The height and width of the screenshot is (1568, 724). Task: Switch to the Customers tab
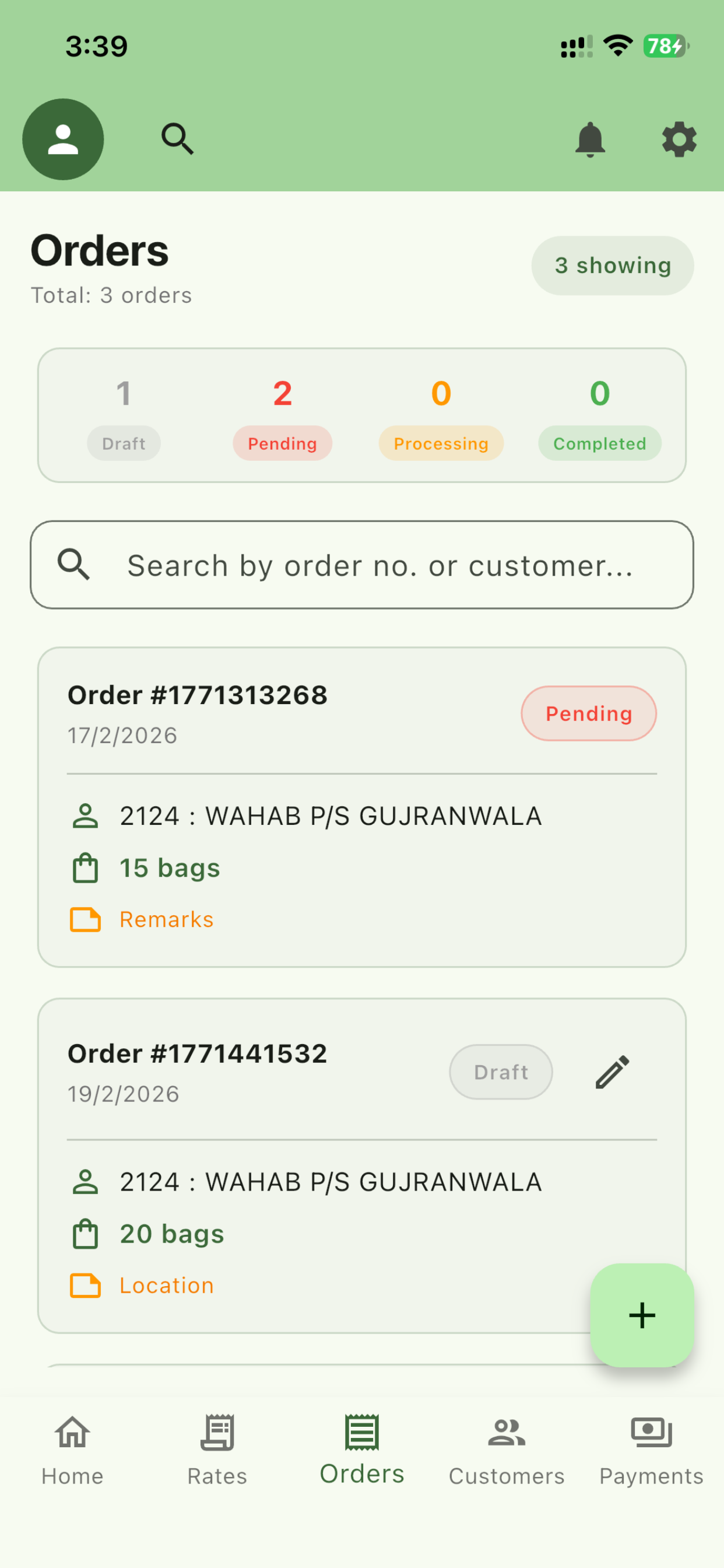coord(505,1461)
